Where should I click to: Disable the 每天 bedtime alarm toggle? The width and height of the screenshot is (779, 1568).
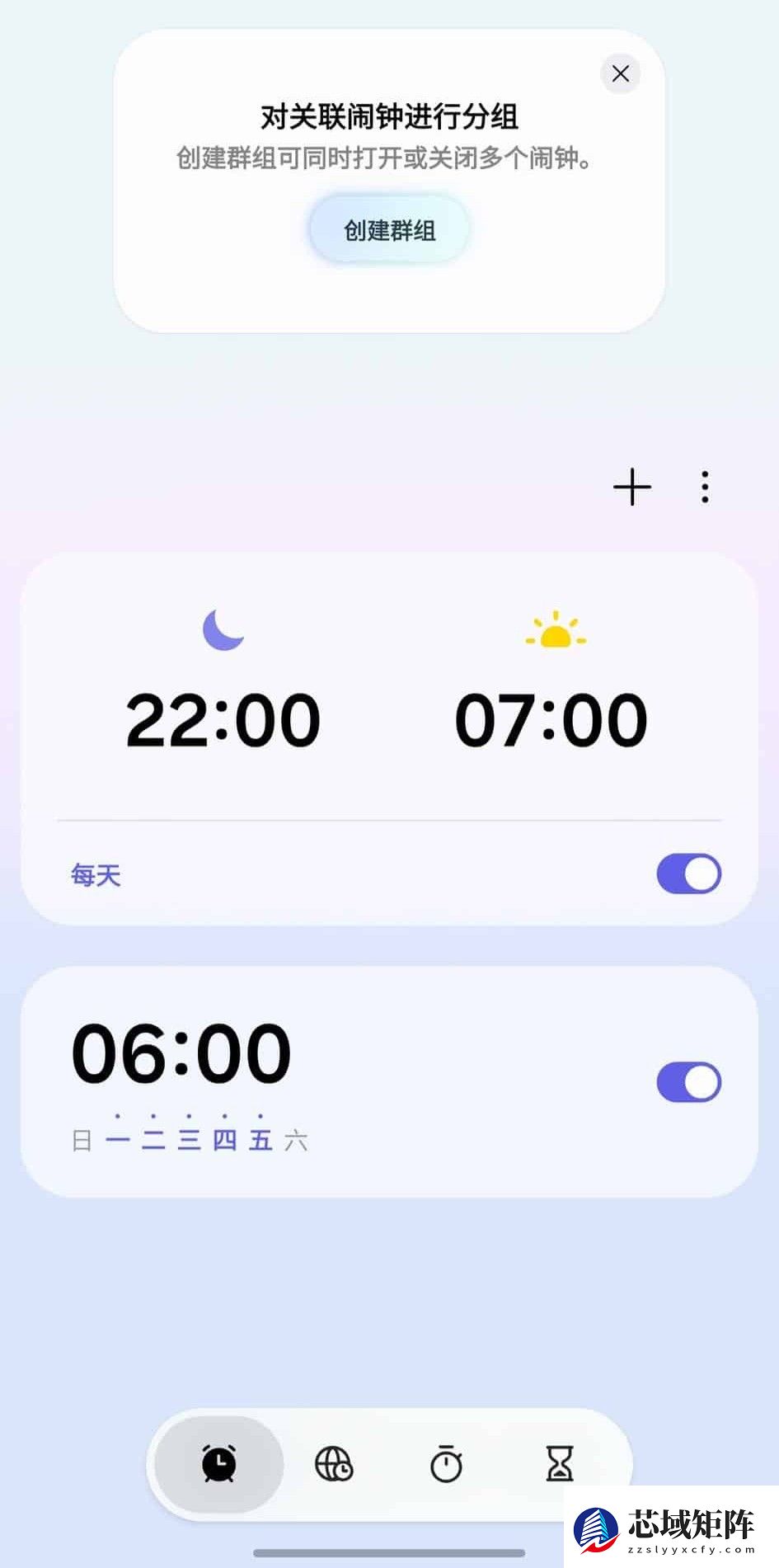[689, 873]
